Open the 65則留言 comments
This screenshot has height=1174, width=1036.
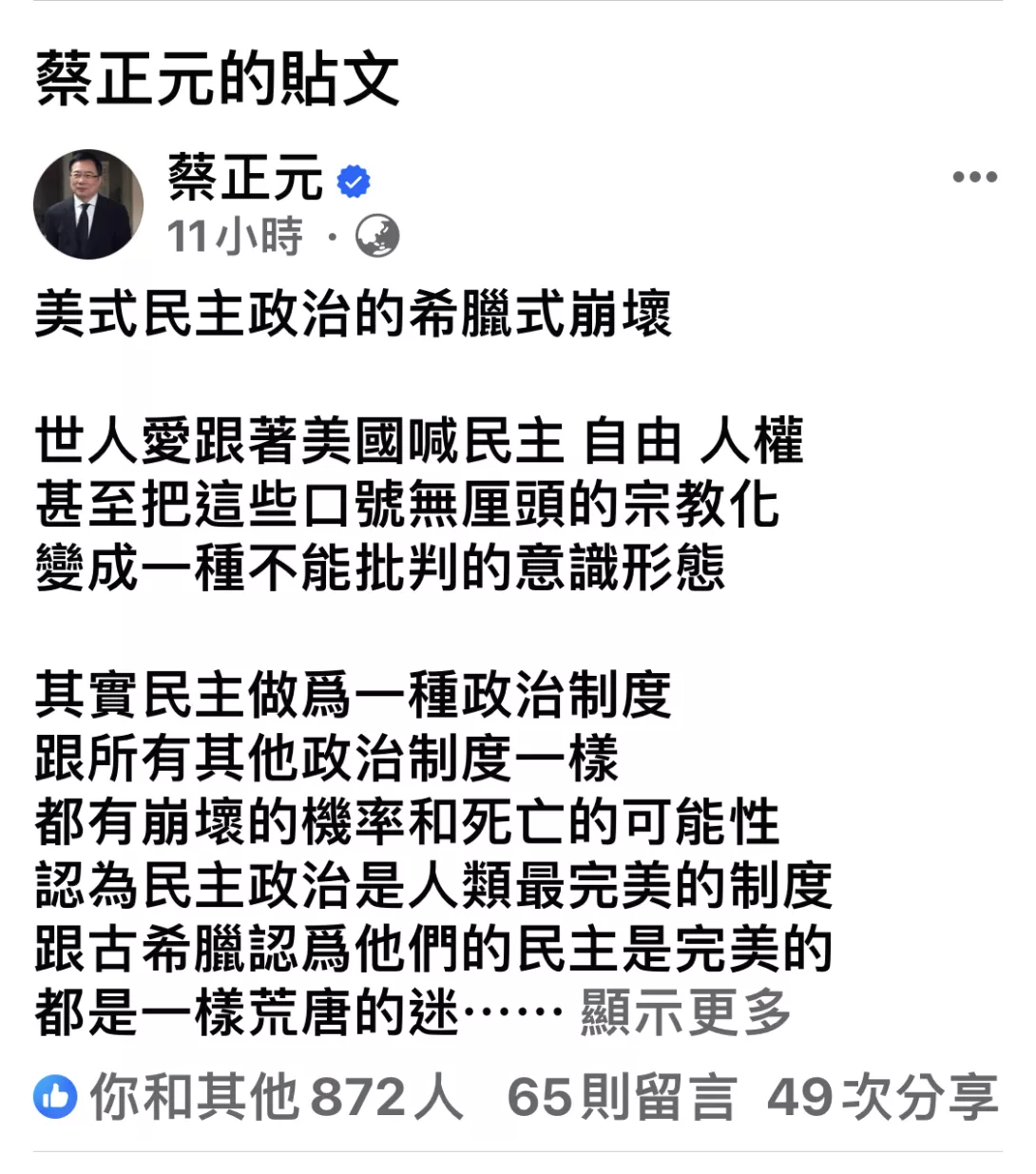621,1097
